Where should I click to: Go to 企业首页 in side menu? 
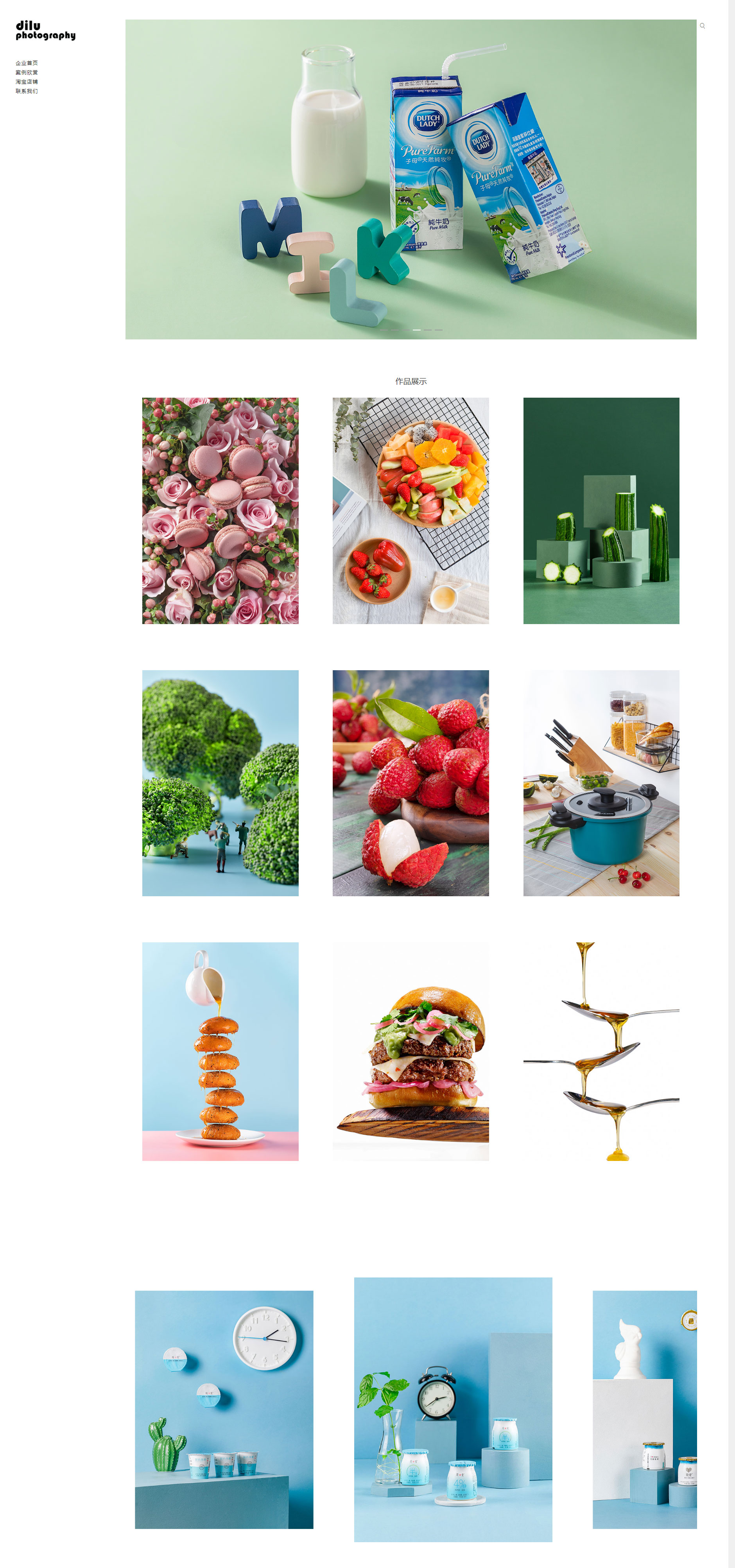click(27, 63)
